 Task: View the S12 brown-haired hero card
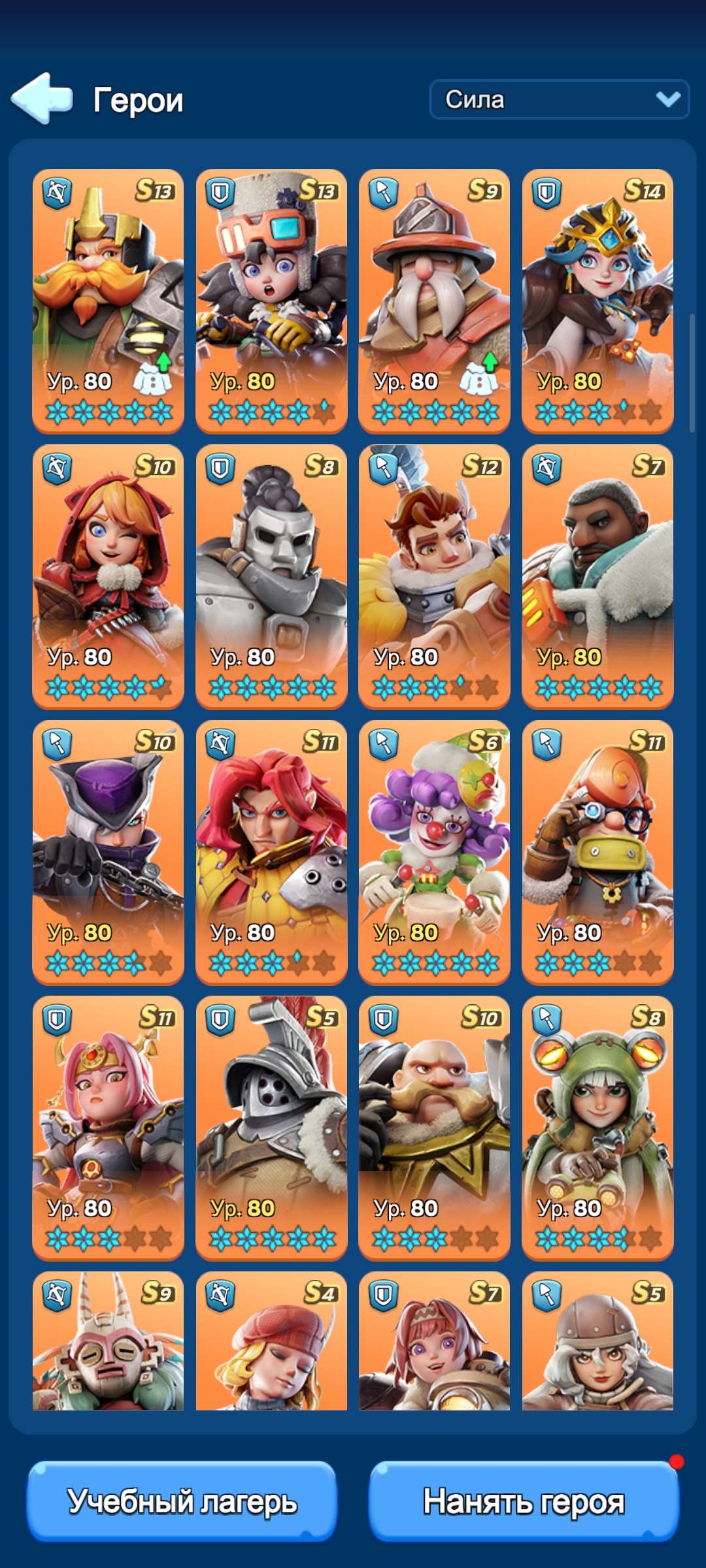434,576
